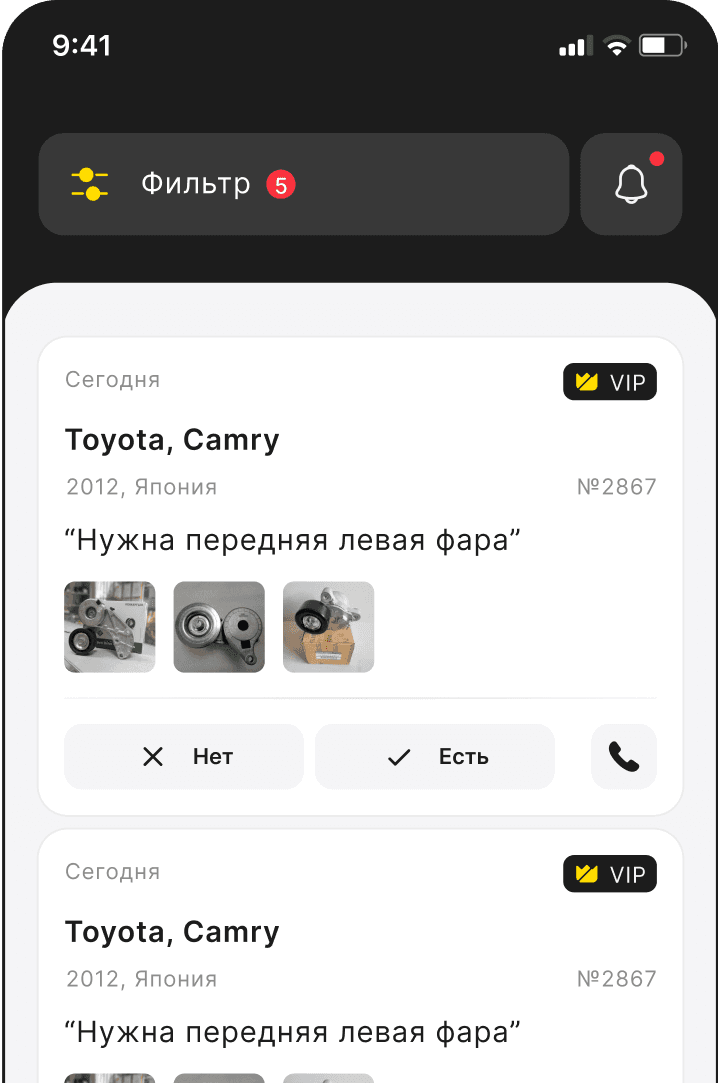View the photo of the part on the cardboard box

(329, 627)
